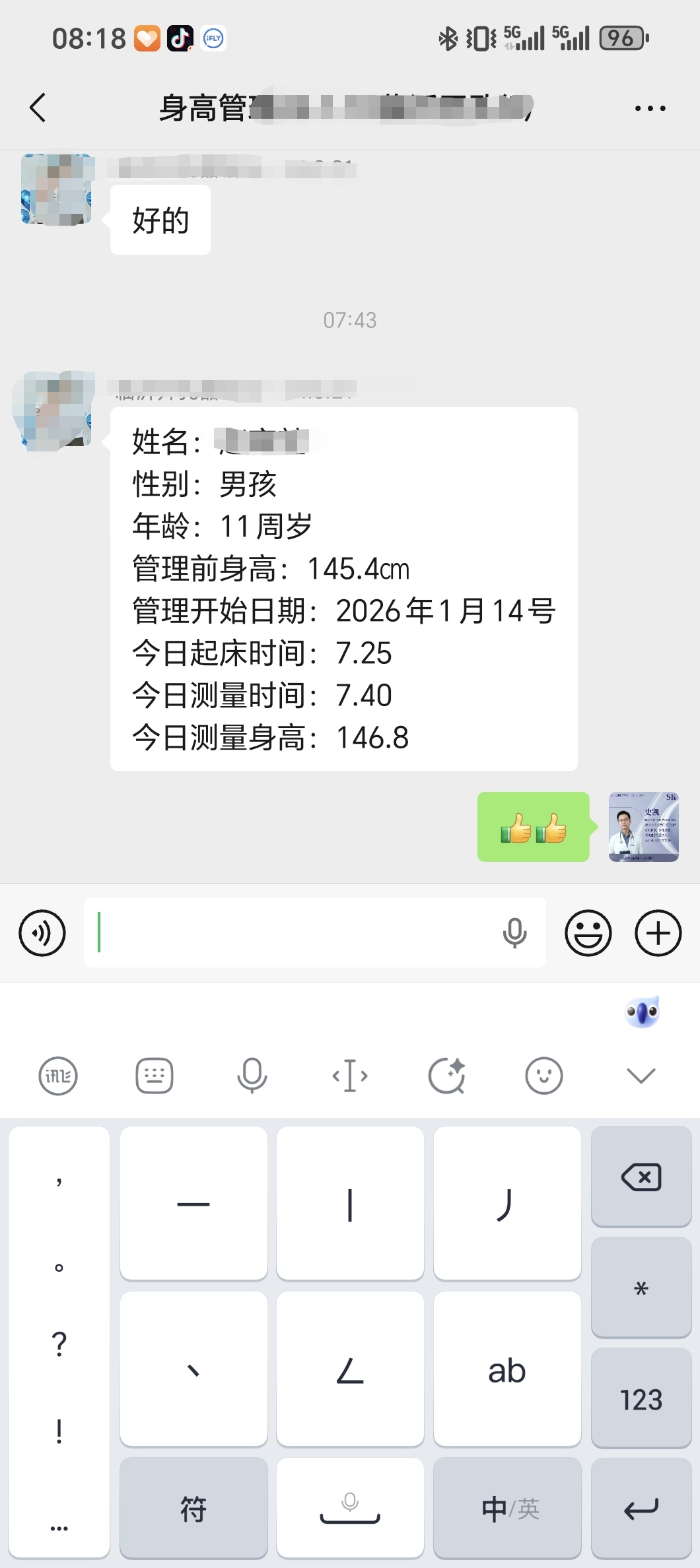Viewport: 700px width, 1568px height.
Task: Tap the ab letter key
Action: click(507, 1370)
